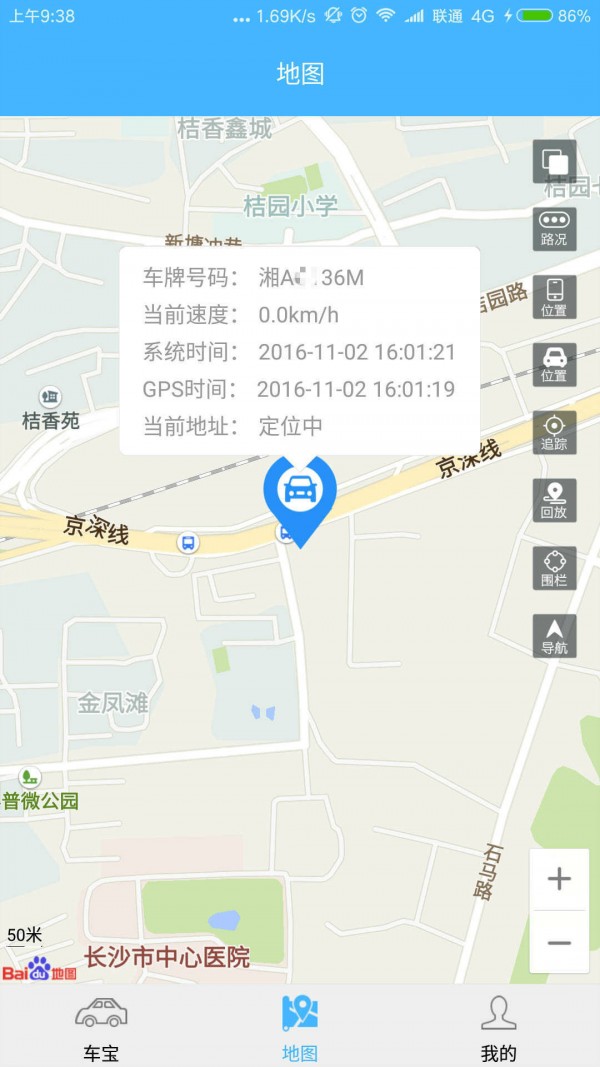Start 导航 navigation to the car

(554, 635)
